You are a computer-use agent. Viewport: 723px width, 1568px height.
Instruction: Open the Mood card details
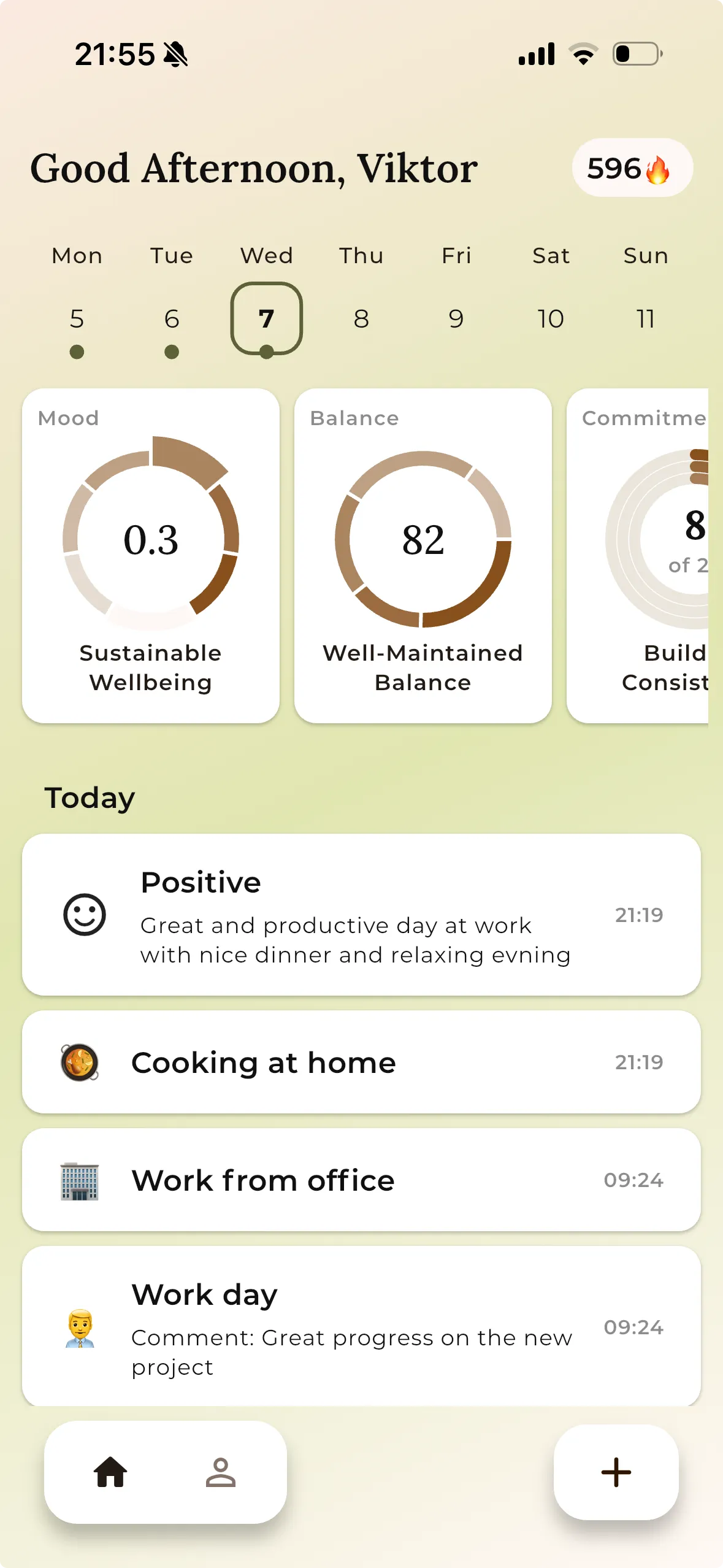(151, 552)
